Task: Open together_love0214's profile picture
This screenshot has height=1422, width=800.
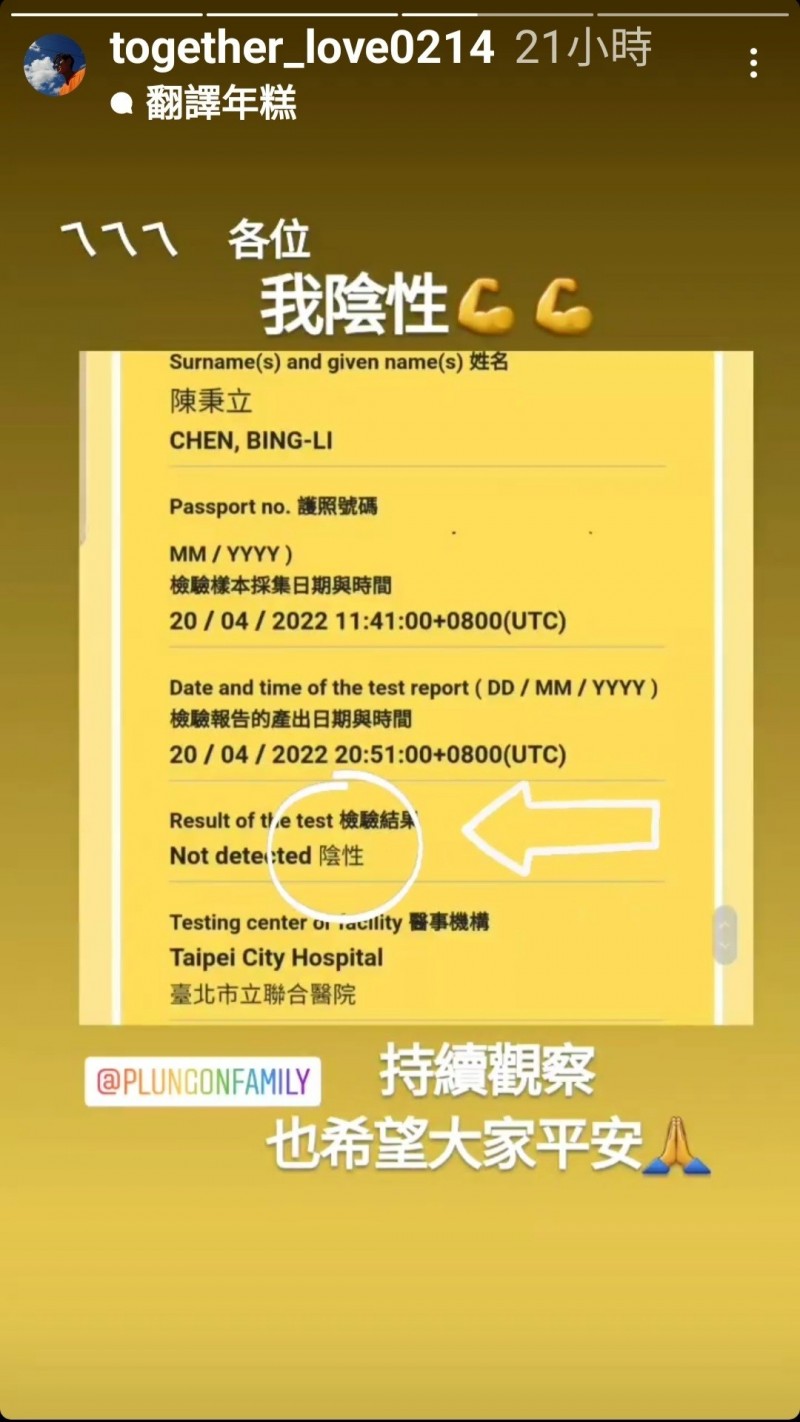Action: pyautogui.click(x=54, y=65)
